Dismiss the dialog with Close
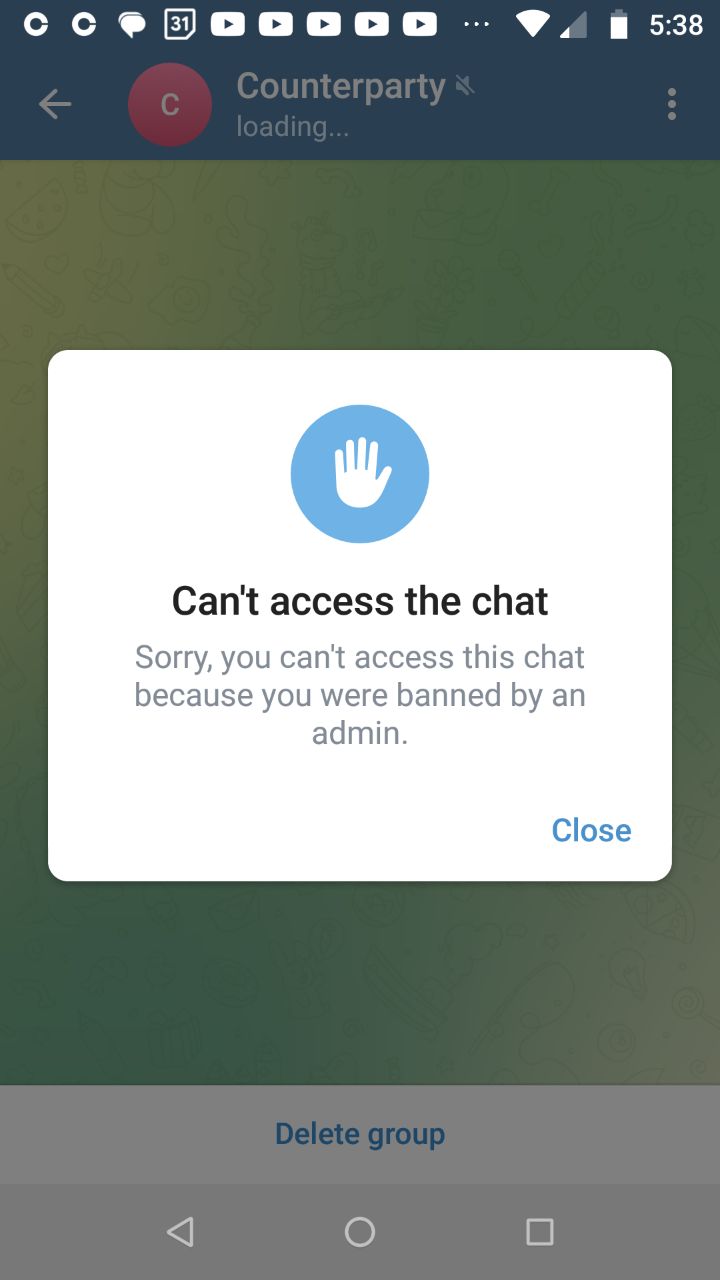 [x=591, y=830]
